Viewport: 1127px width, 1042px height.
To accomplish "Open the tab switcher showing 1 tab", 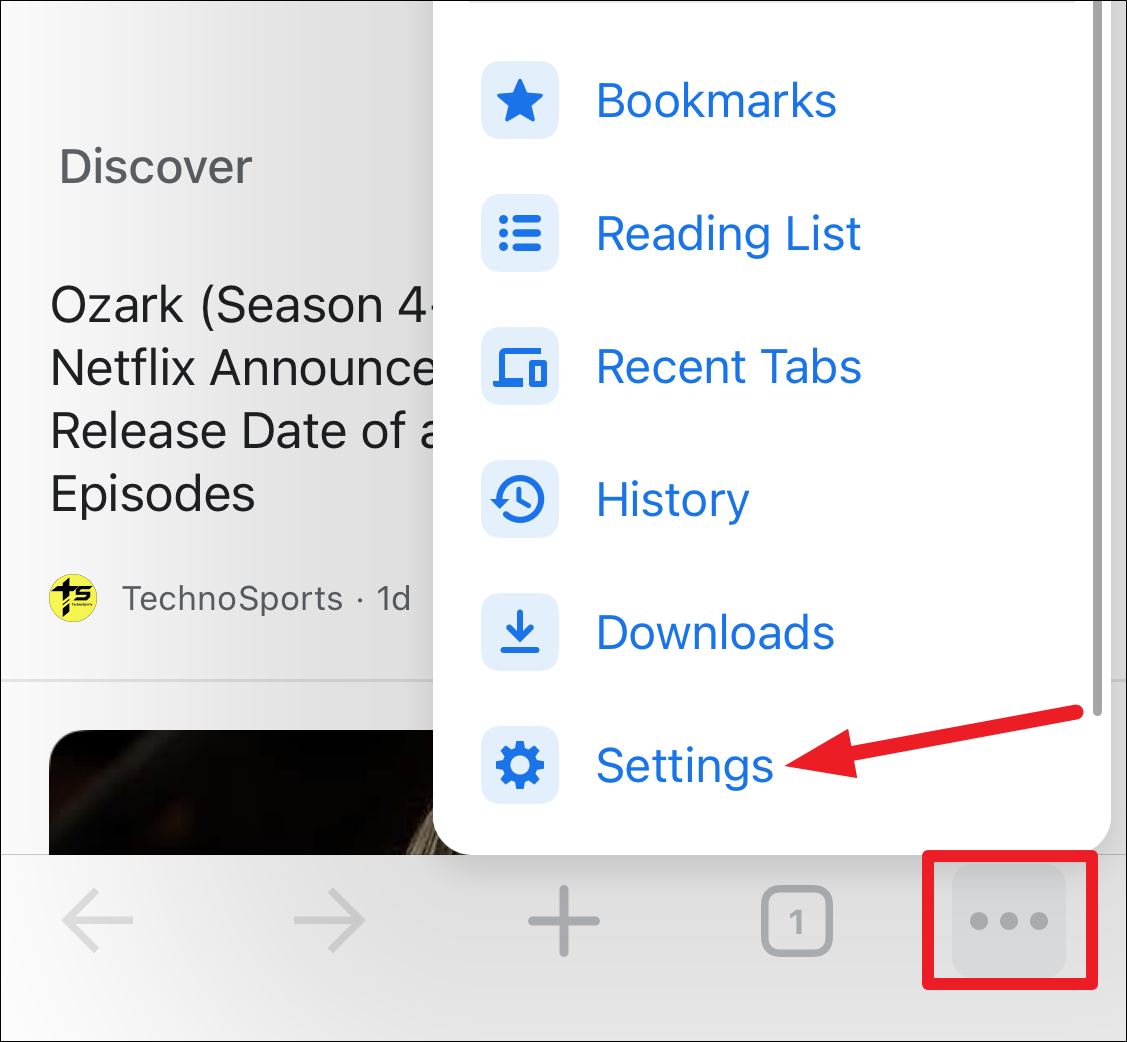I will [796, 920].
